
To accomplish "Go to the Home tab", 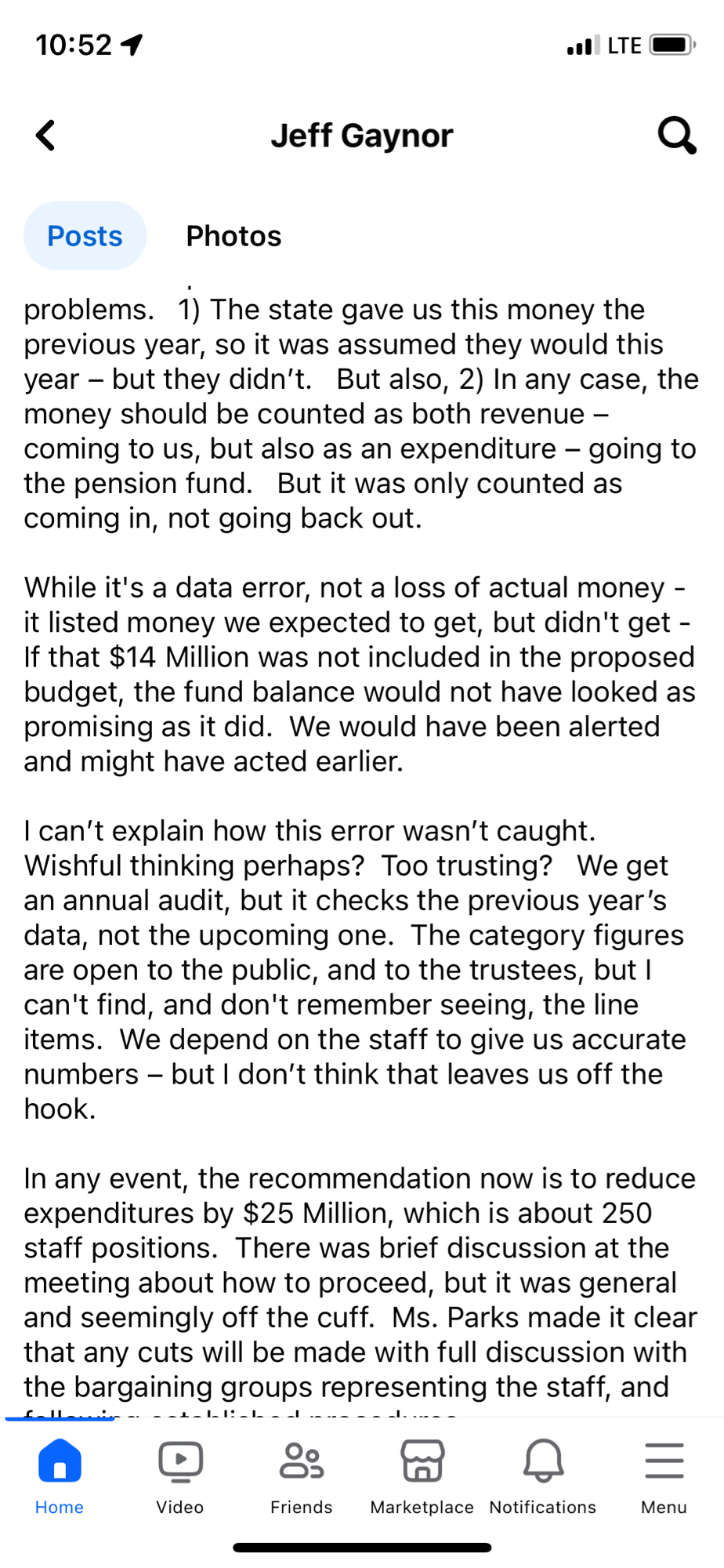I will (x=60, y=1475).
